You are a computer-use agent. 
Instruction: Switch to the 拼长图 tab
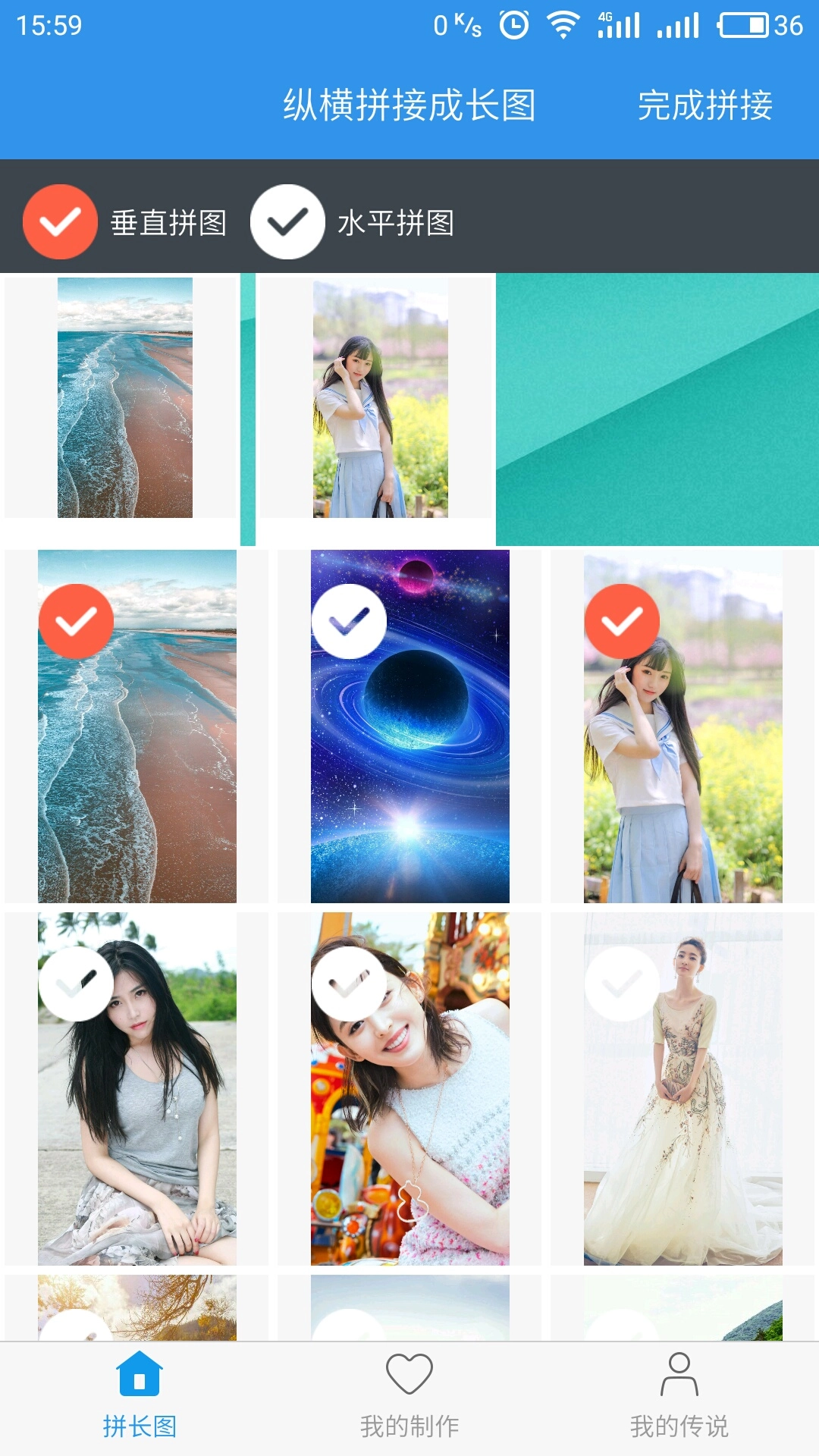(x=140, y=1397)
